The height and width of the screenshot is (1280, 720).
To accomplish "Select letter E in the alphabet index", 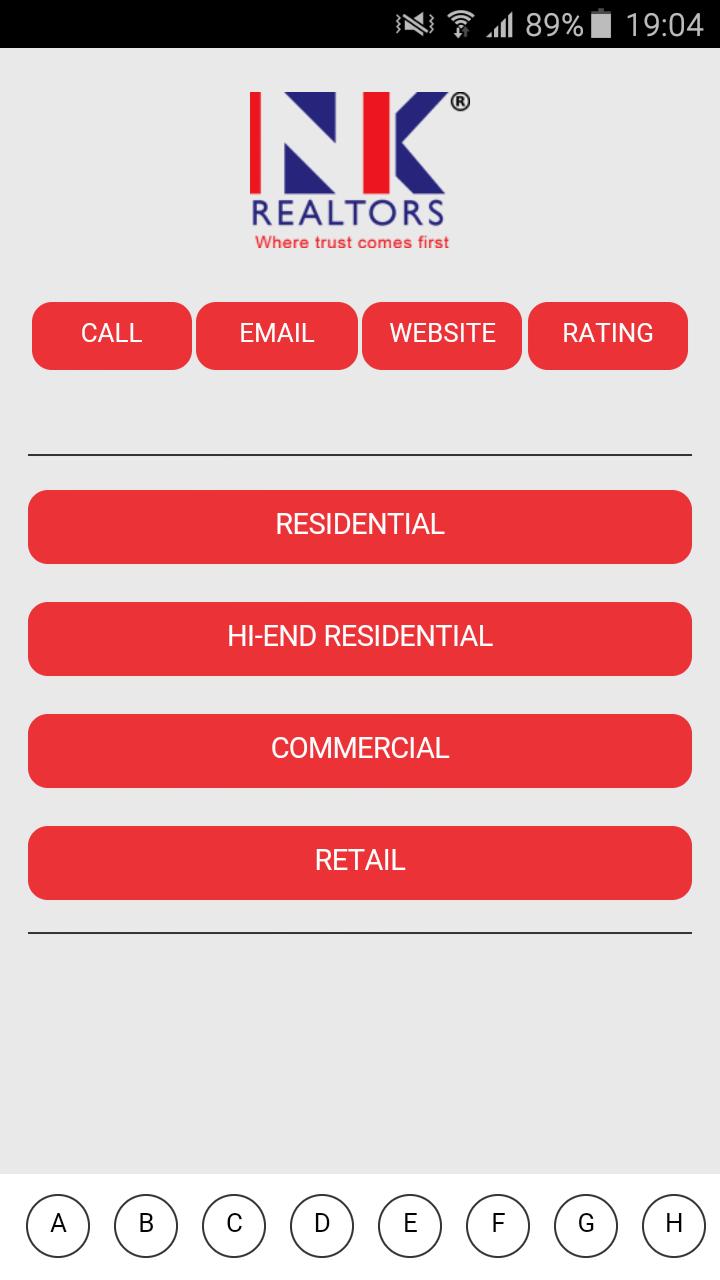I will tap(410, 1225).
